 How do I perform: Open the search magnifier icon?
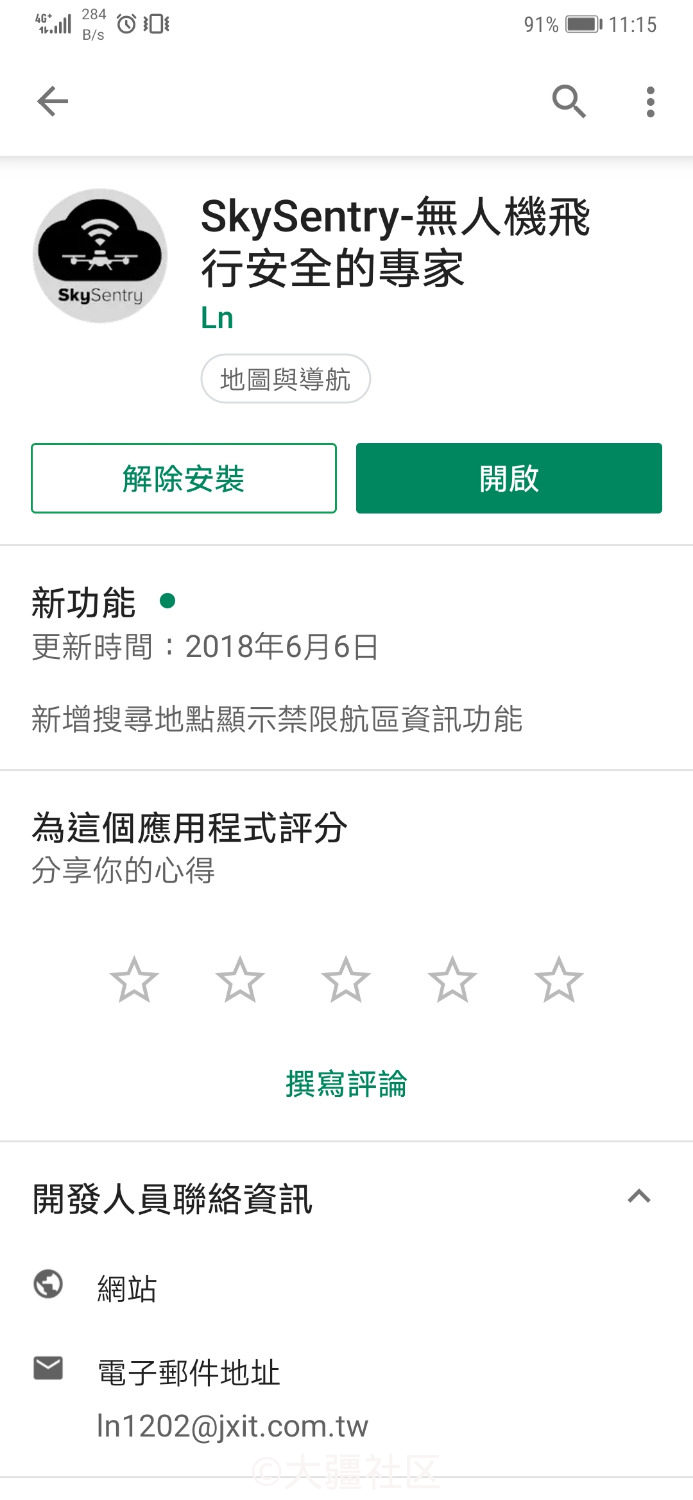tap(569, 101)
